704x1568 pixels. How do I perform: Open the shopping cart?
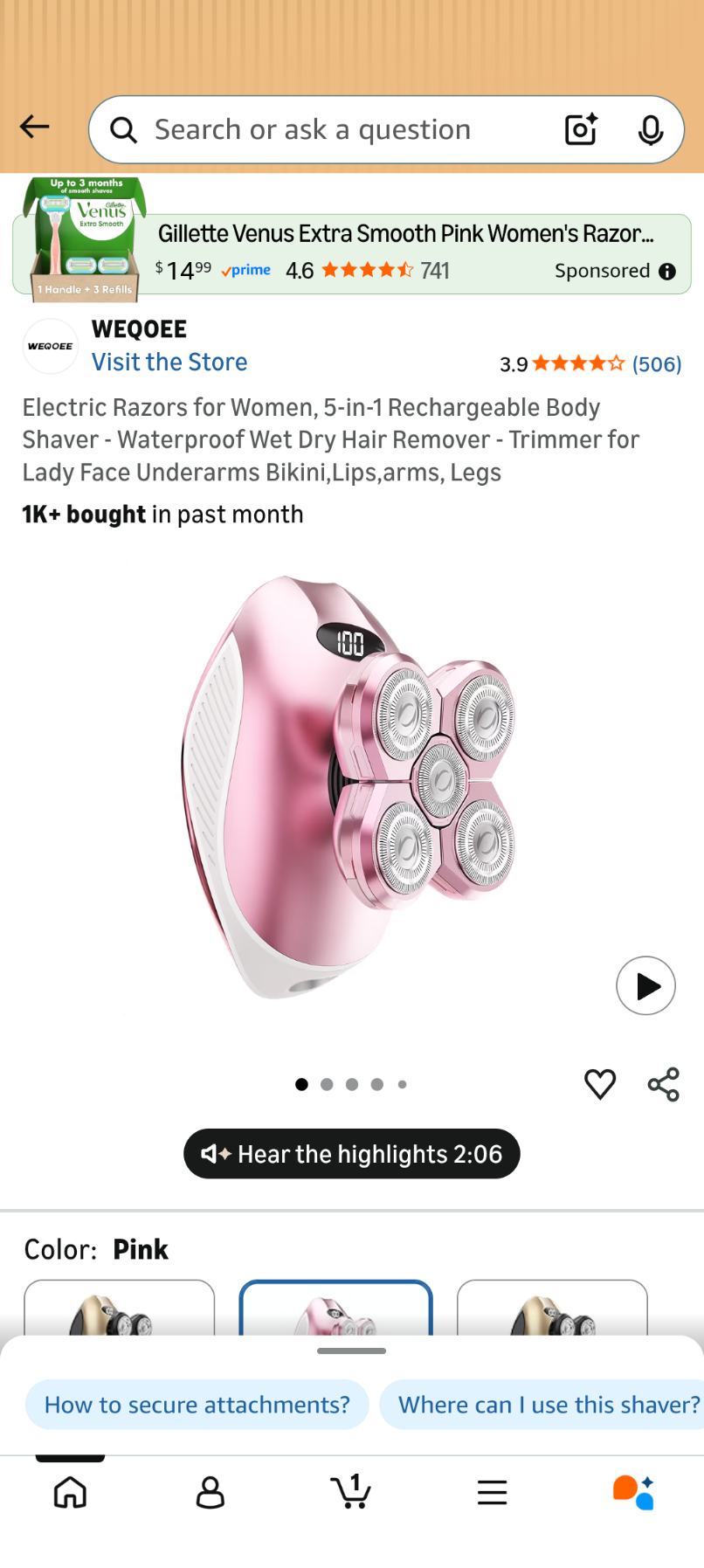[x=351, y=1491]
